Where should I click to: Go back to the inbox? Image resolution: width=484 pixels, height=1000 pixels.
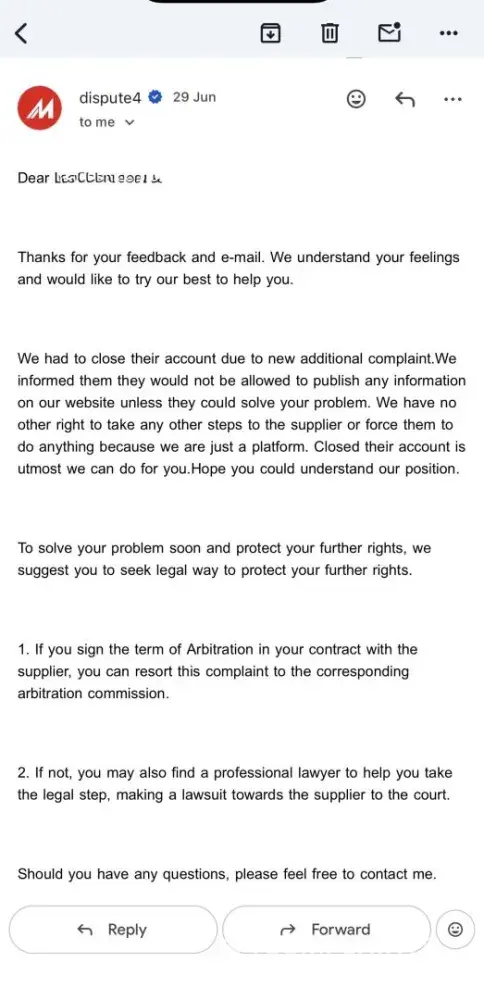pyautogui.click(x=21, y=33)
